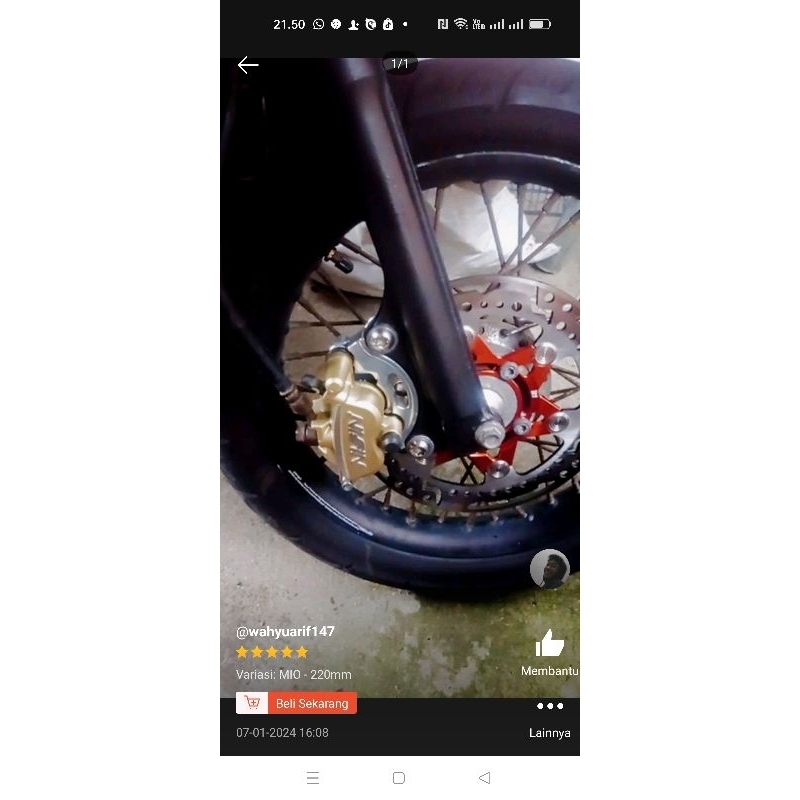This screenshot has width=800, height=800.
Task: Mark the review as Membantu
Action: pyautogui.click(x=549, y=645)
